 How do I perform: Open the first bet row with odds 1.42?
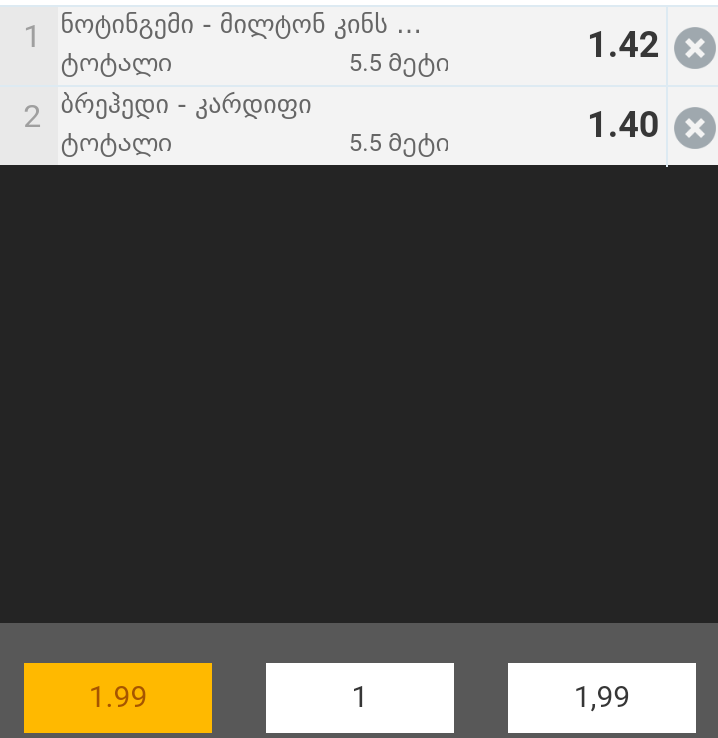[x=330, y=46]
